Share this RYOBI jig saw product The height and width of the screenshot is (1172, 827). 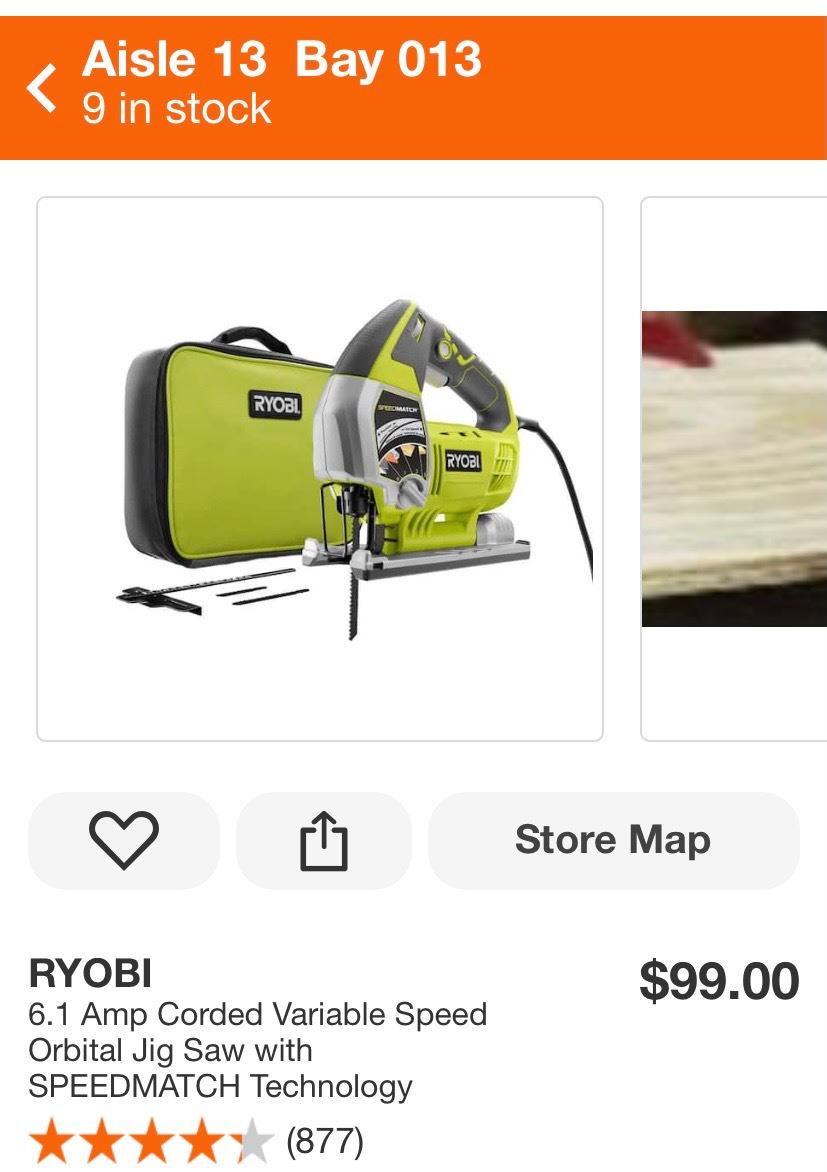(324, 840)
